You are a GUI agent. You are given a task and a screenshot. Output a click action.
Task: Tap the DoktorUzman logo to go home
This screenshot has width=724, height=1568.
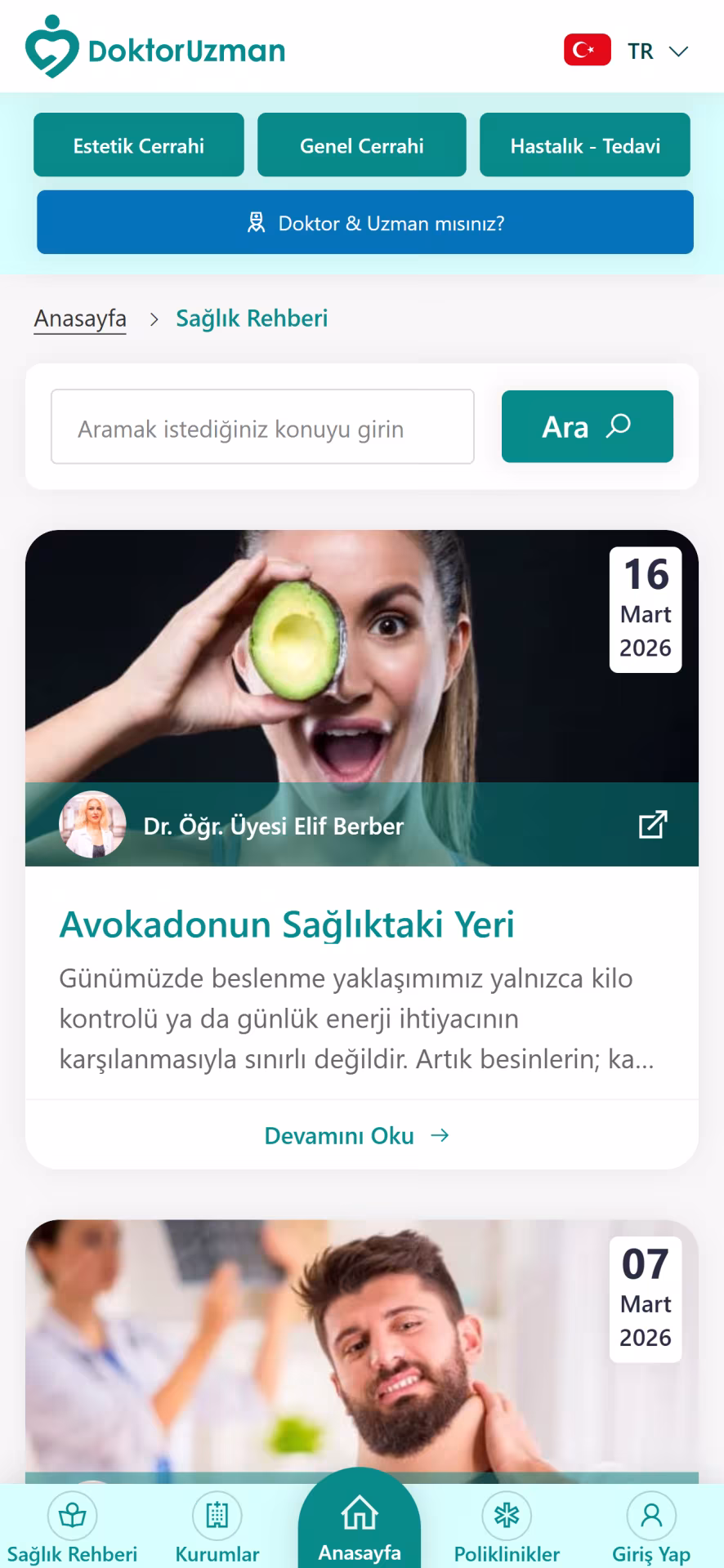(155, 47)
